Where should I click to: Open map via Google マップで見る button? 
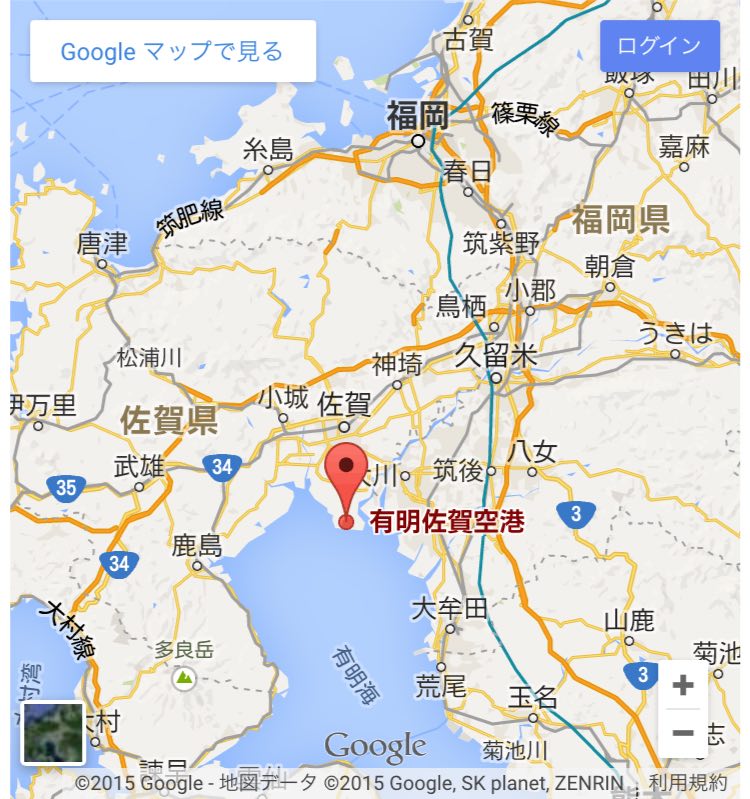click(172, 51)
